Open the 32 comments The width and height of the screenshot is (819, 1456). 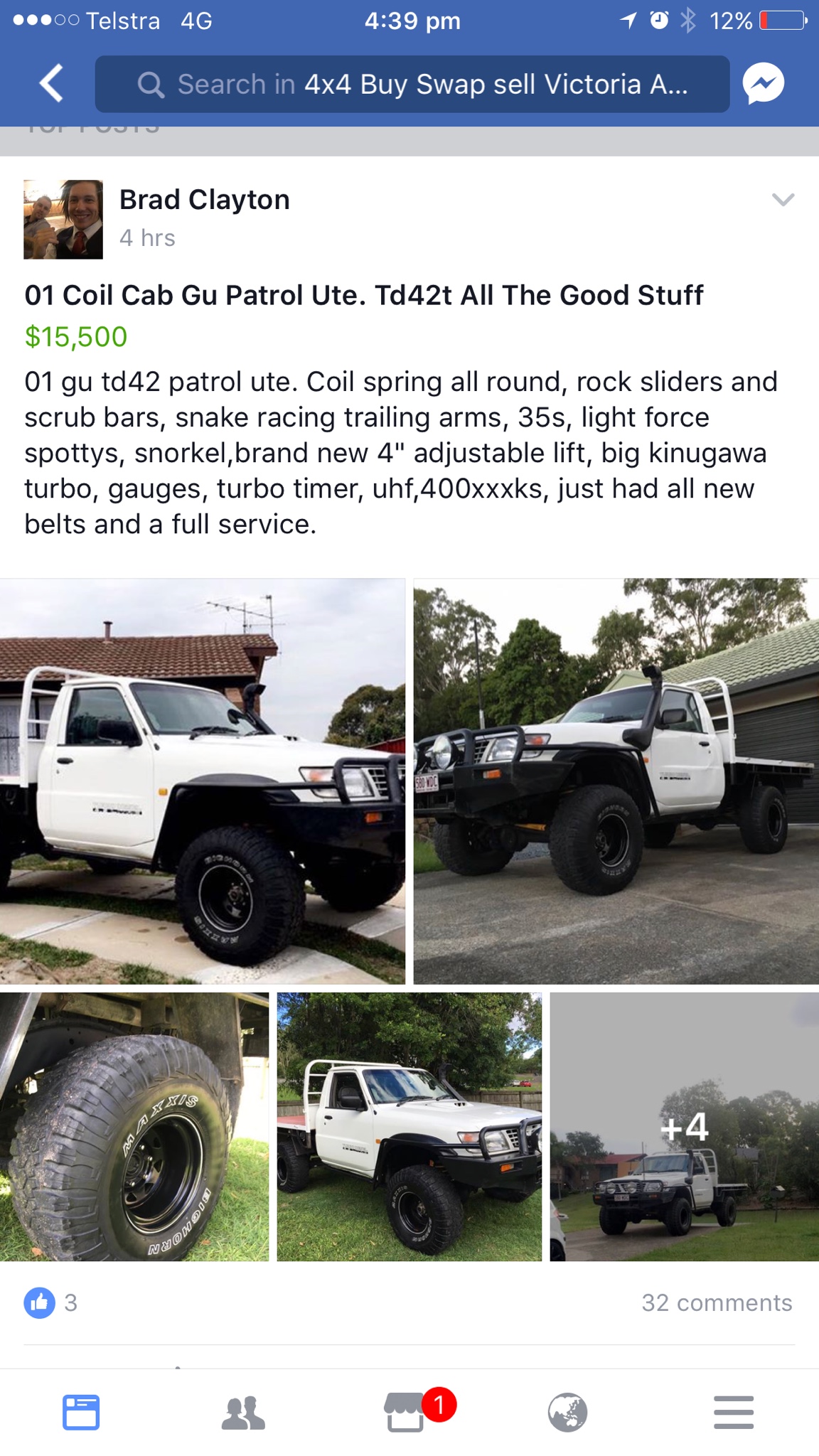pos(716,1302)
